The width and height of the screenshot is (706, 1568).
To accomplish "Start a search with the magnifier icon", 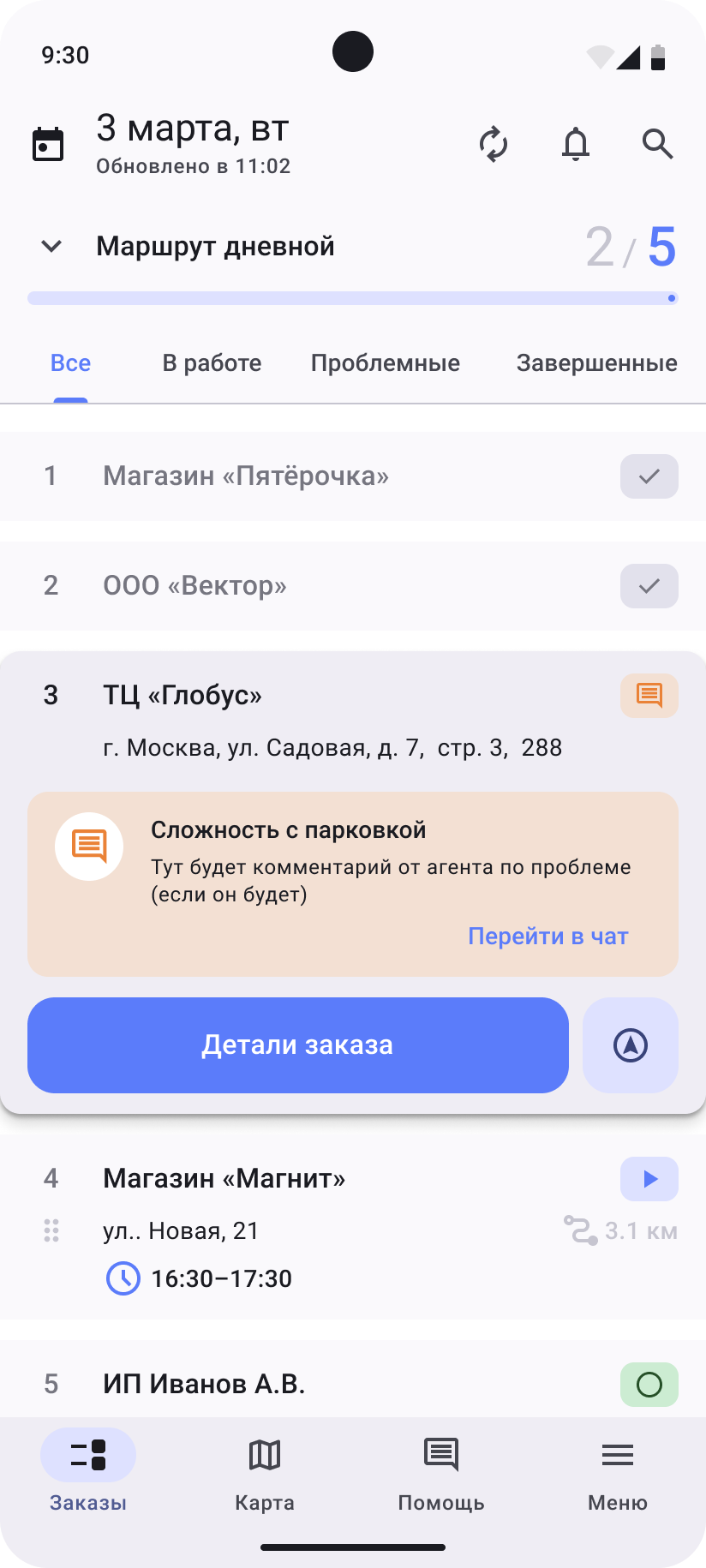I will coord(658,144).
